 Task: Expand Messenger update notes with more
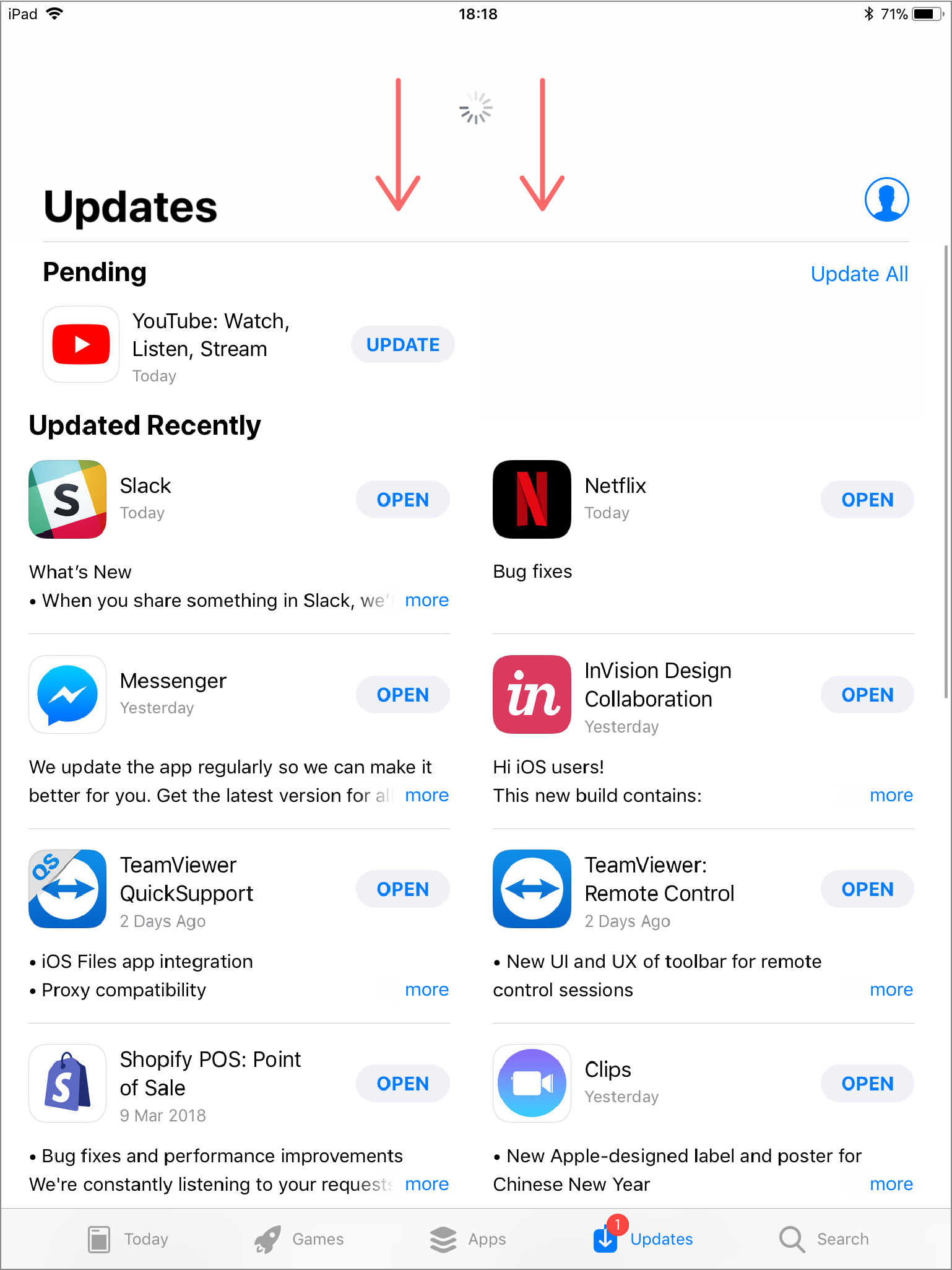click(x=426, y=795)
